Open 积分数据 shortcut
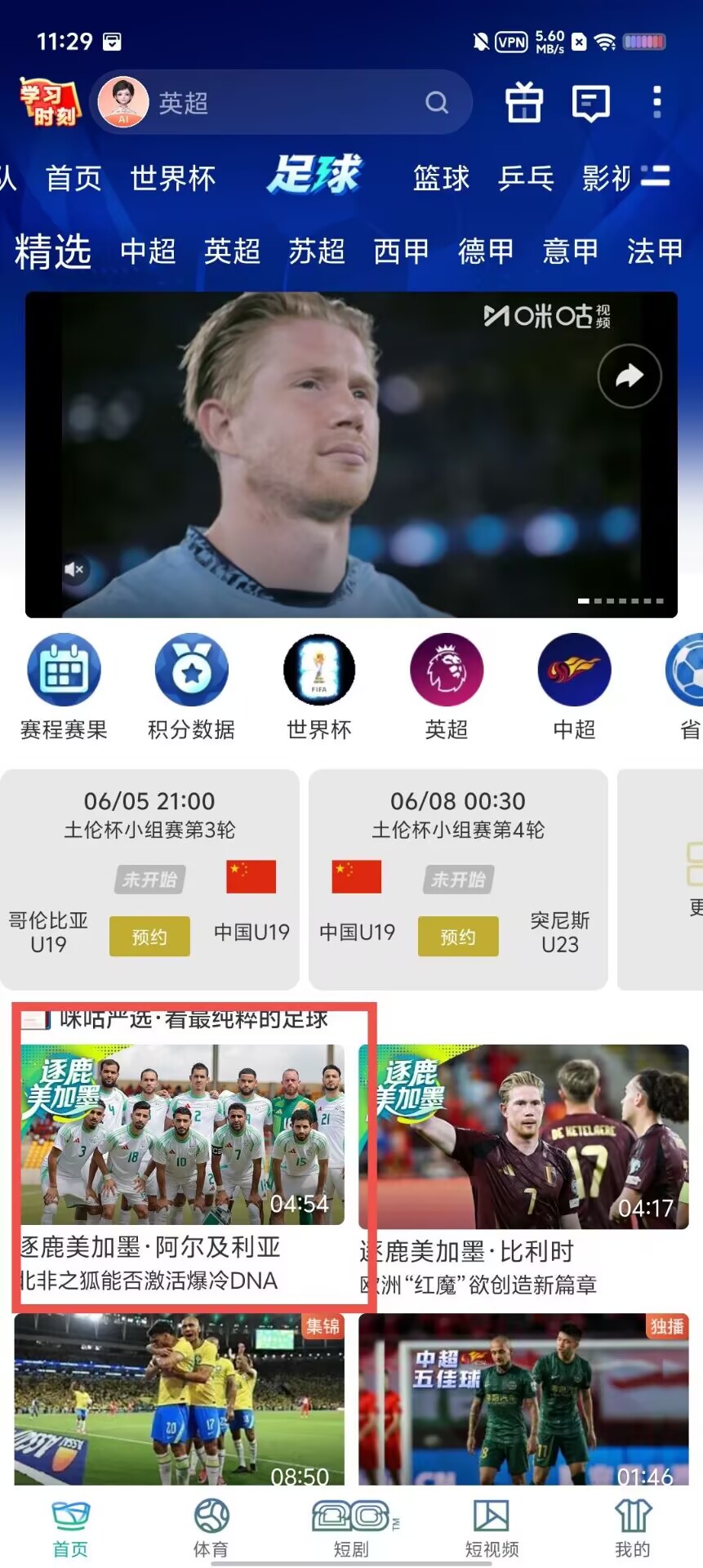 click(191, 688)
